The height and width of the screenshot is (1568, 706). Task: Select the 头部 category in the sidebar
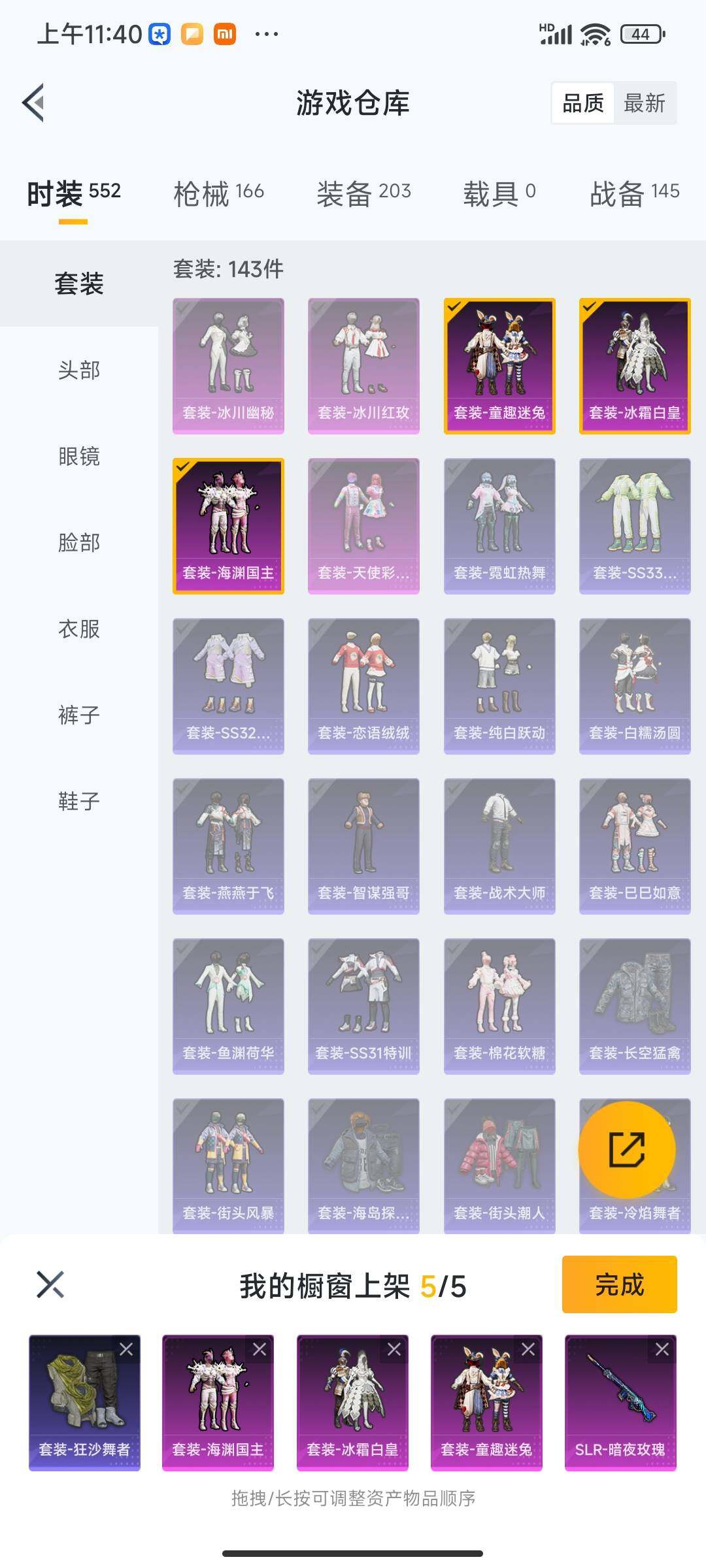(x=79, y=370)
